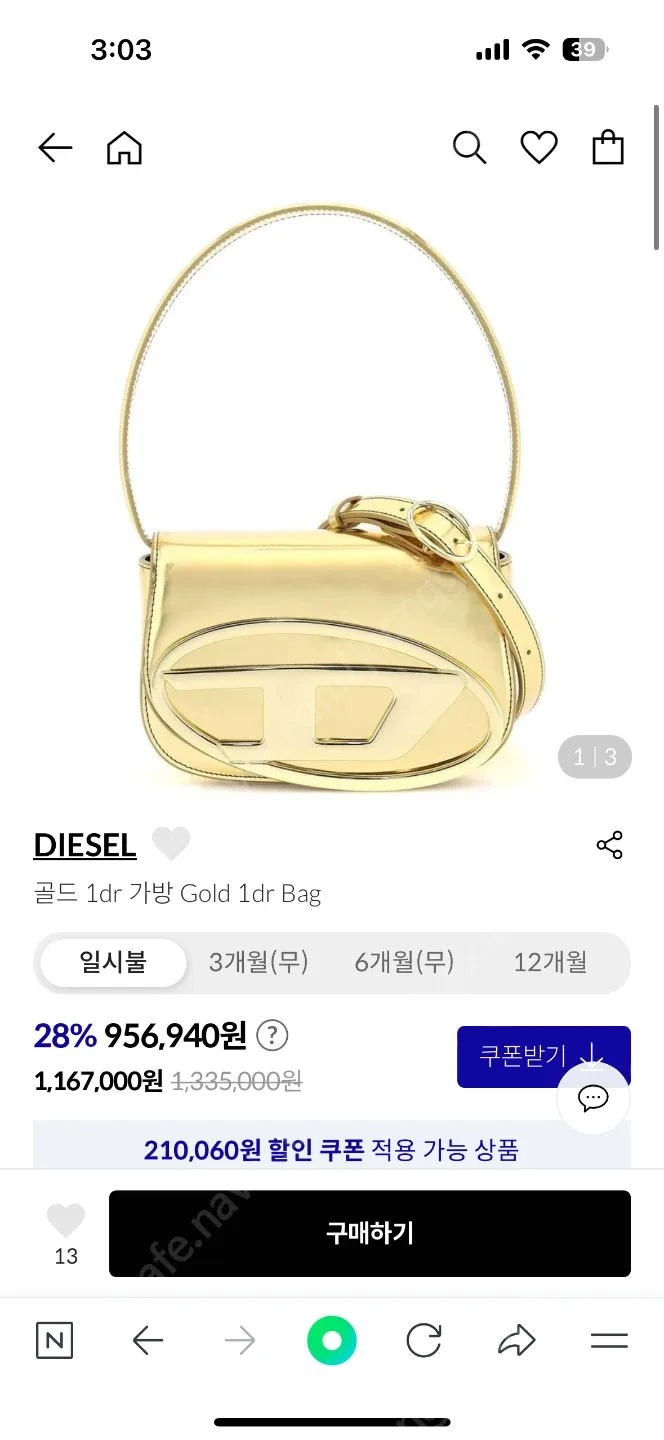The height and width of the screenshot is (1440, 664).
Task: Add product to favorites with heart showing 13
Action: point(66,1233)
